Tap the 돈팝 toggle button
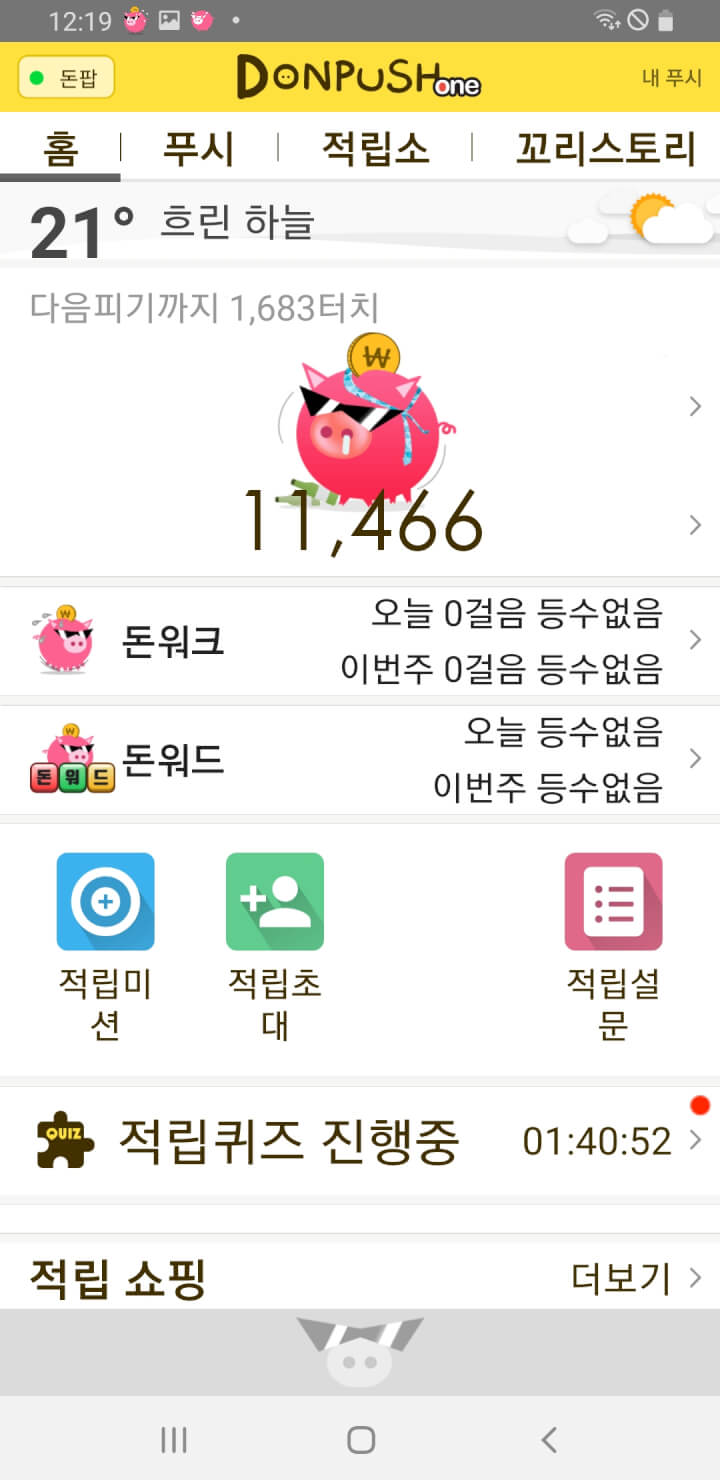Viewport: 720px width, 1480px height. 66,77
